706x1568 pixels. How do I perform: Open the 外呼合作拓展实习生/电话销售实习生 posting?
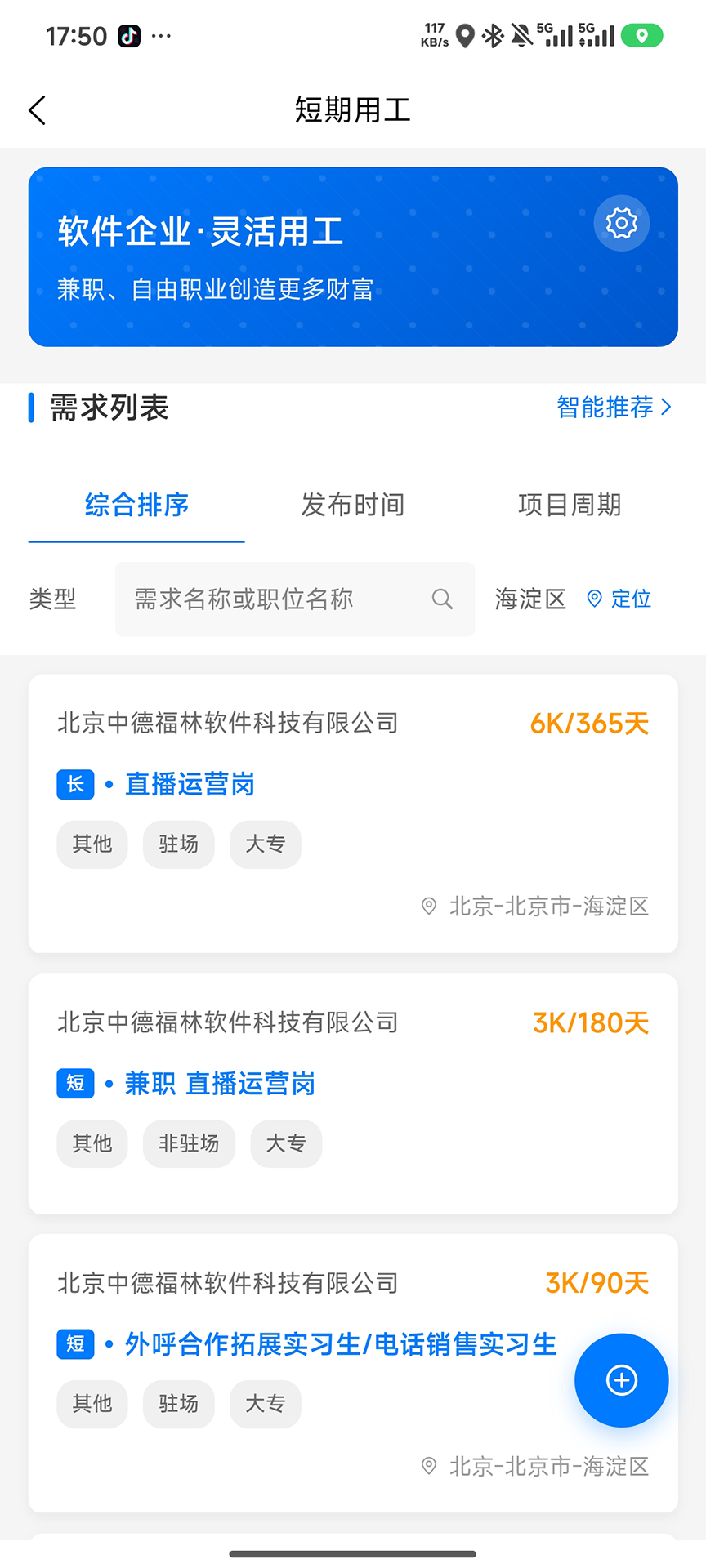[338, 1343]
